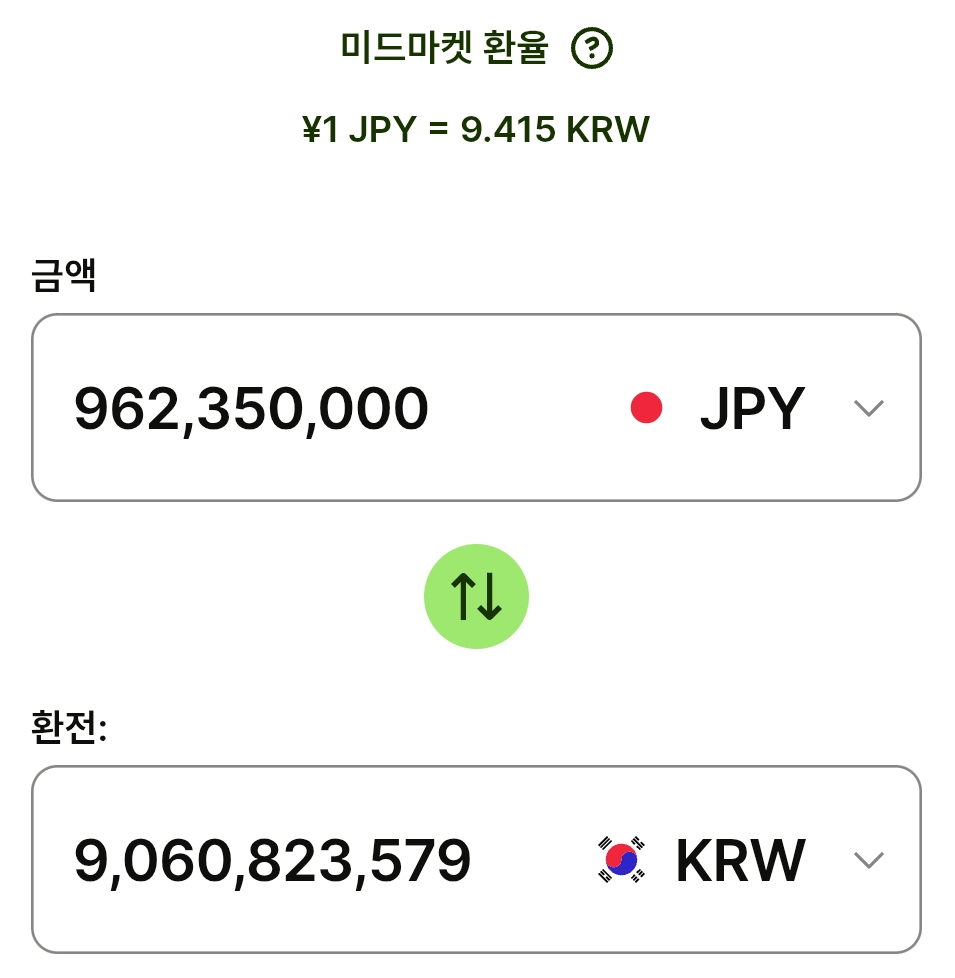This screenshot has height=978, width=955.
Task: Click inside the 962,350,000 amount input
Action: pos(252,407)
